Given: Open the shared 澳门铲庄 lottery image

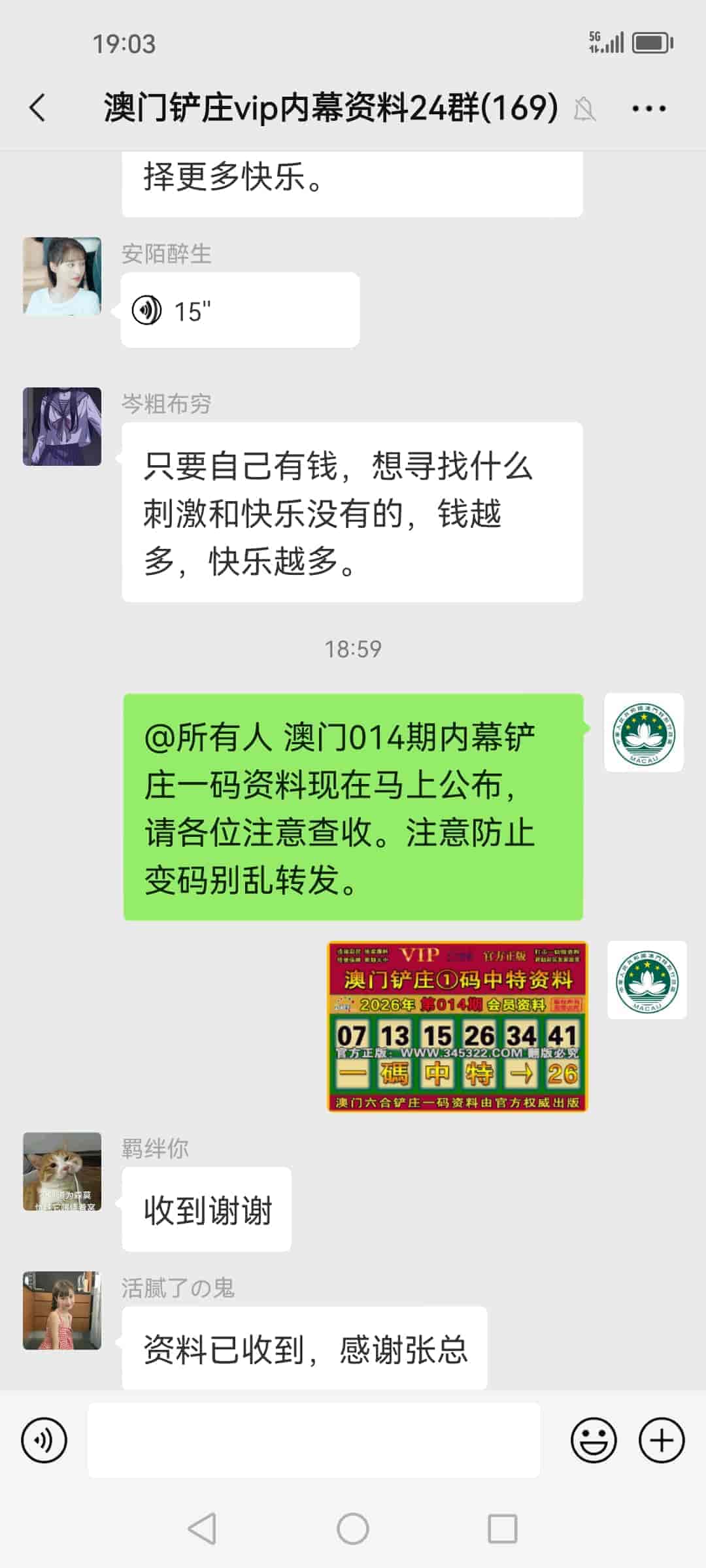Looking at the screenshot, I should (457, 1026).
